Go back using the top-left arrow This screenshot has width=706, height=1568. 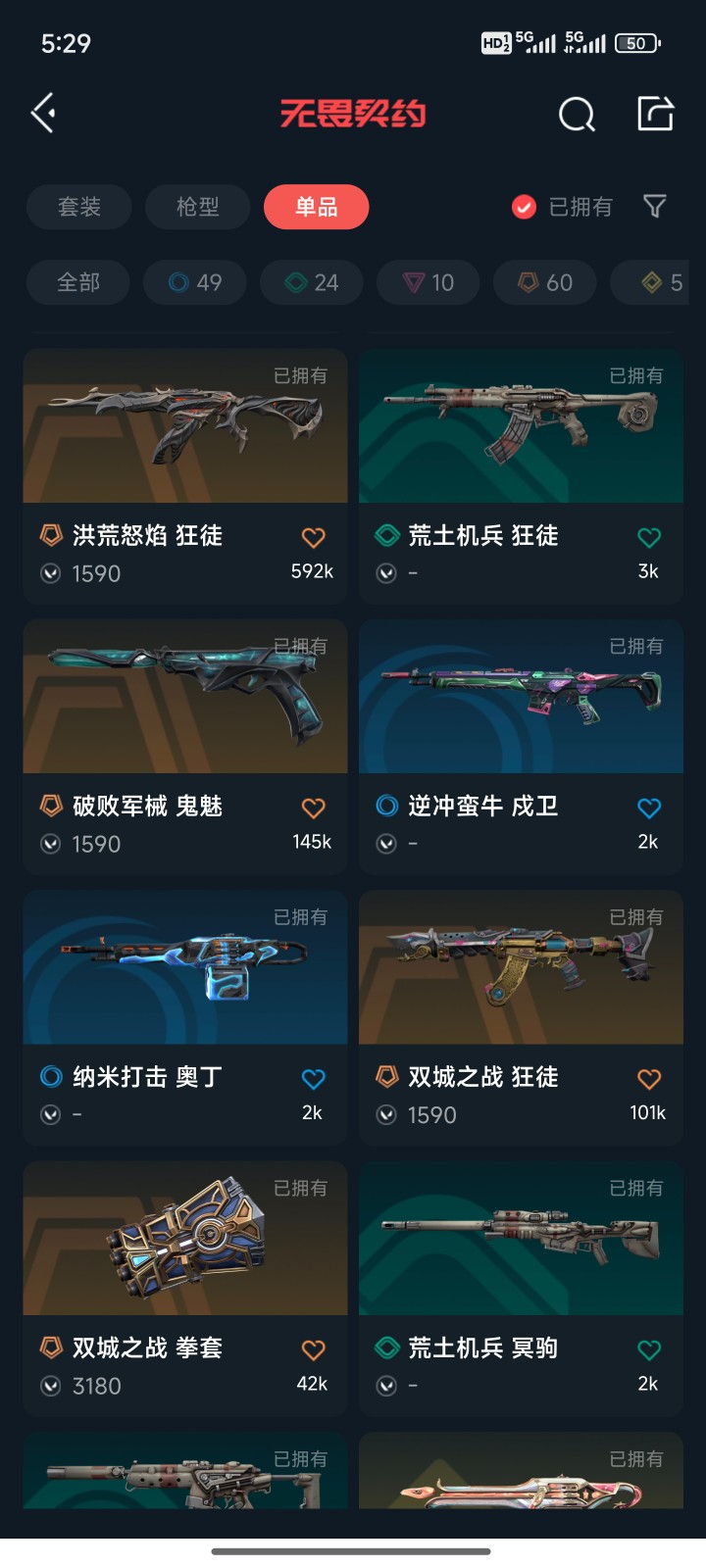tap(44, 114)
